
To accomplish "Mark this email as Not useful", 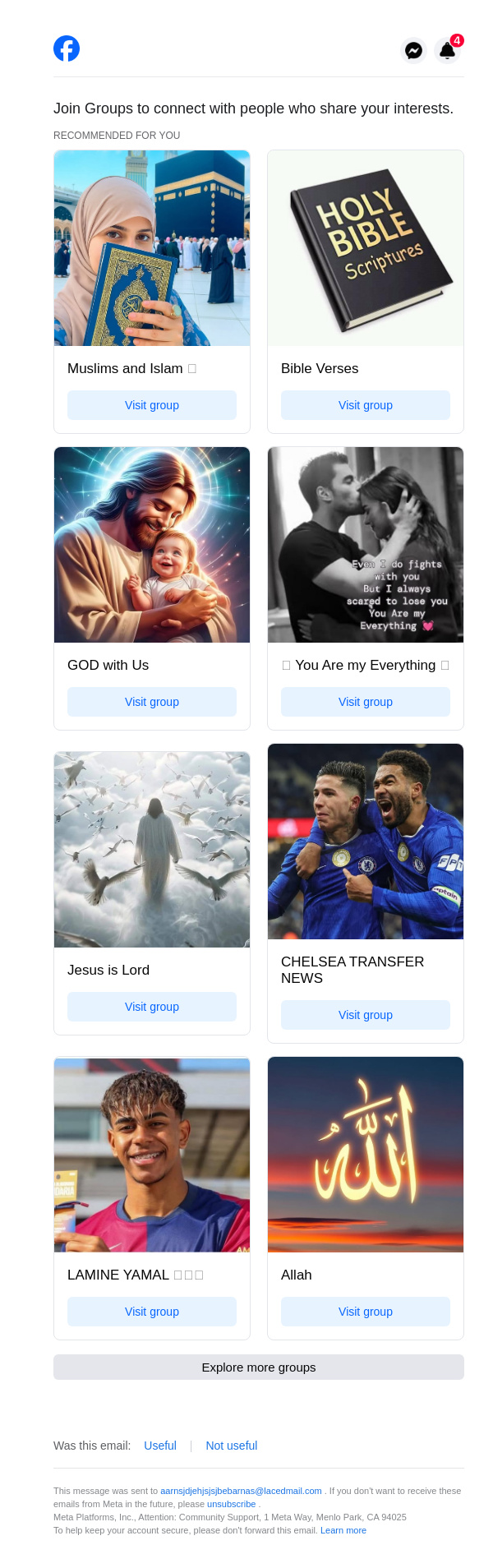I will (232, 1446).
